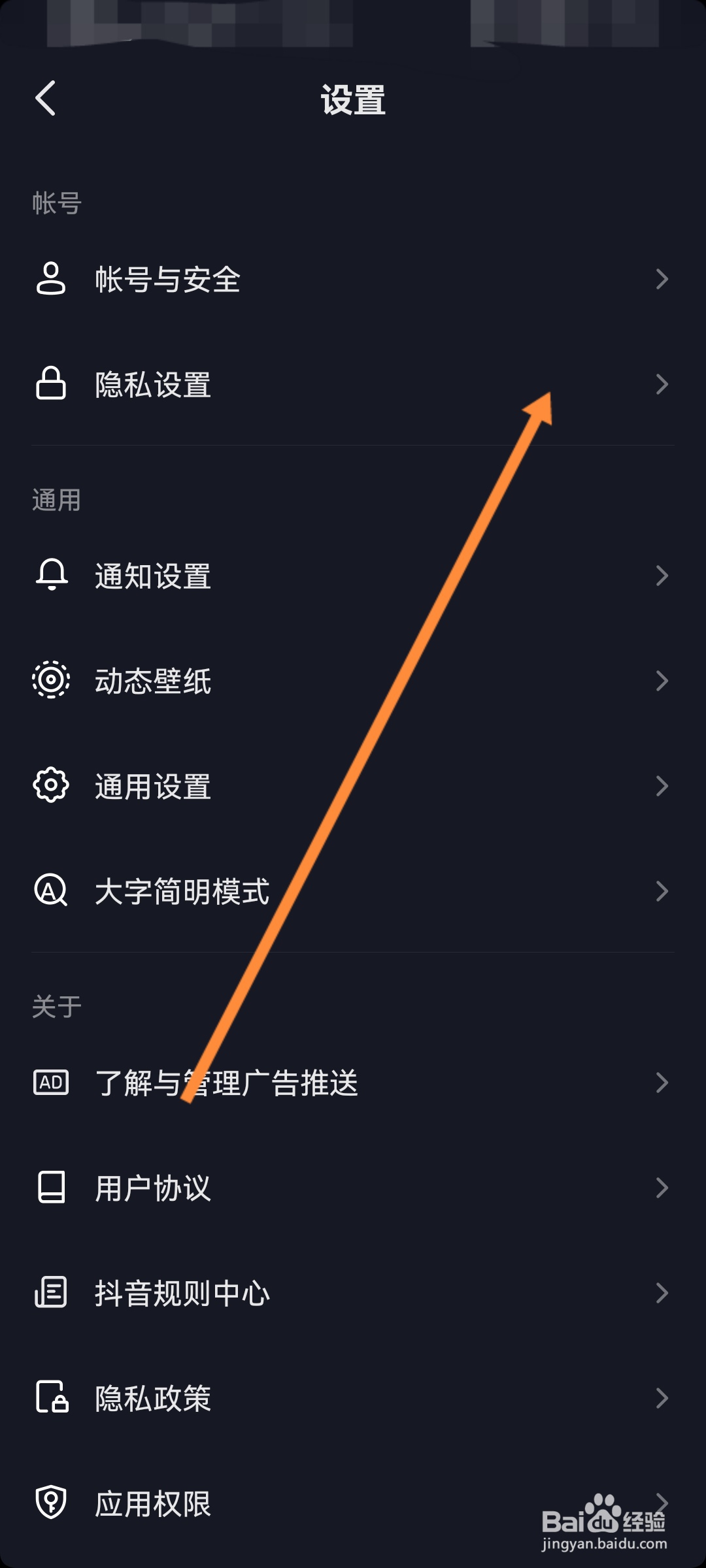Screen dimensions: 706x1568
Task: Click the rules book icon next to 抖音规则中心
Action: tap(51, 1294)
